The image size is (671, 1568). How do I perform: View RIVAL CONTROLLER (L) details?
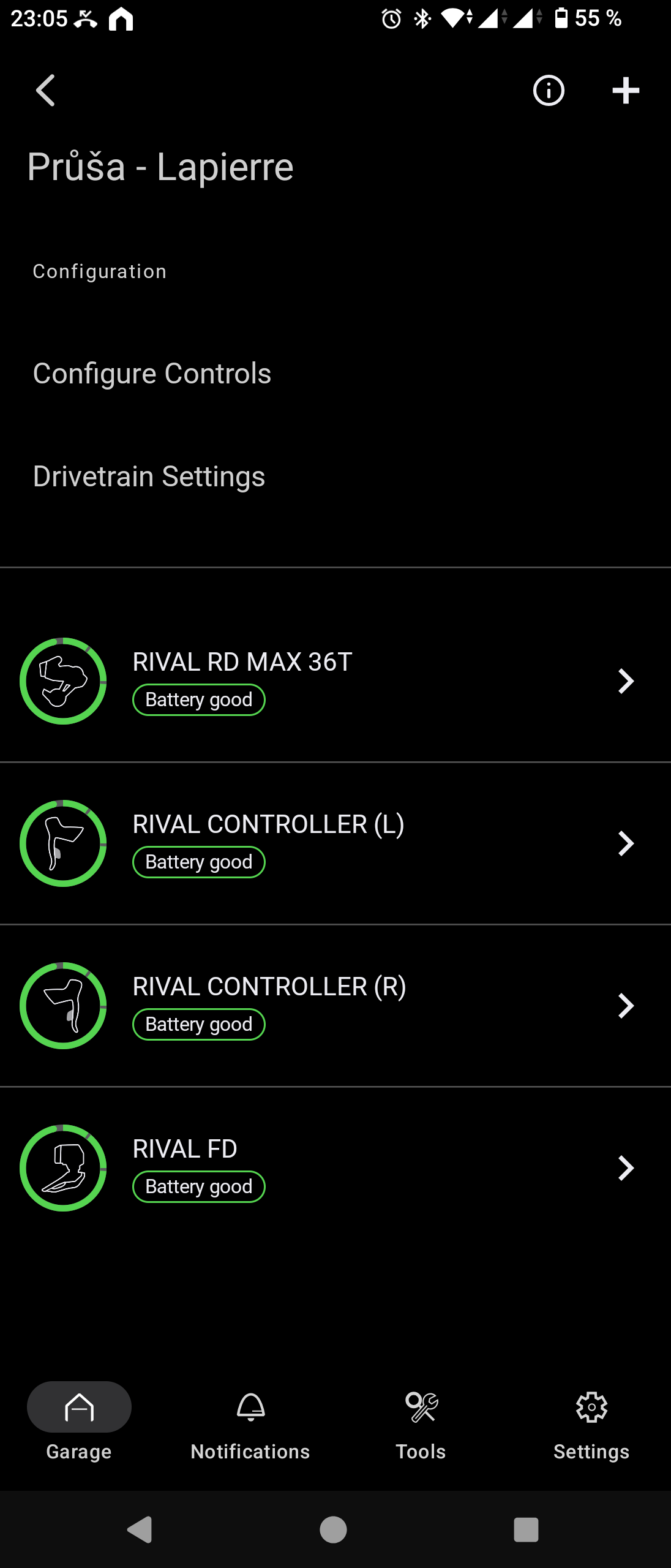point(335,843)
